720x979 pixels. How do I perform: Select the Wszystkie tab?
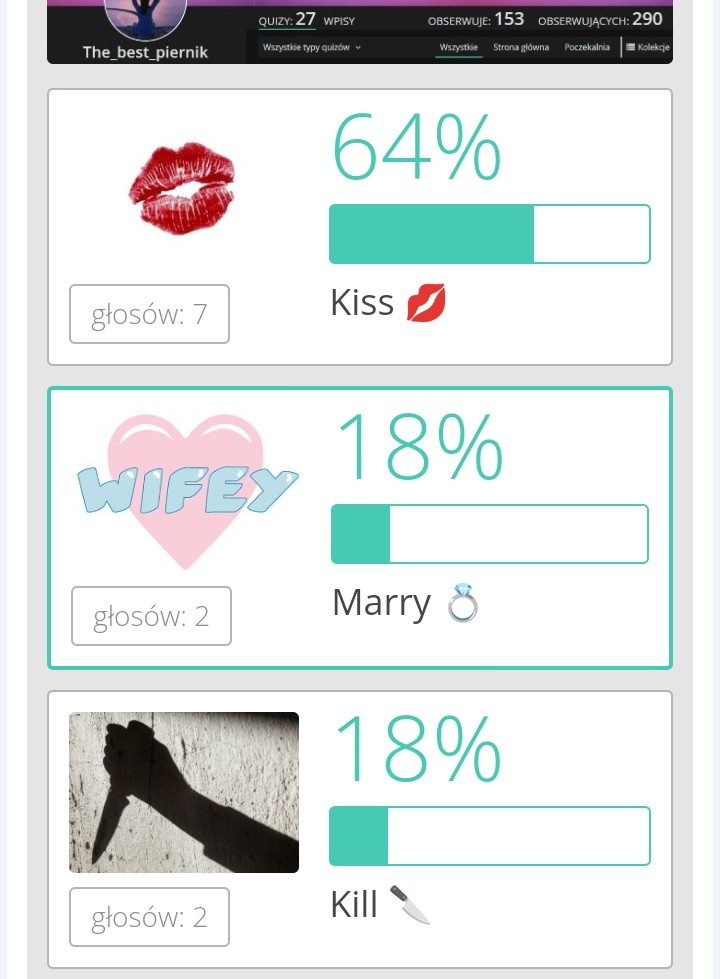[458, 47]
